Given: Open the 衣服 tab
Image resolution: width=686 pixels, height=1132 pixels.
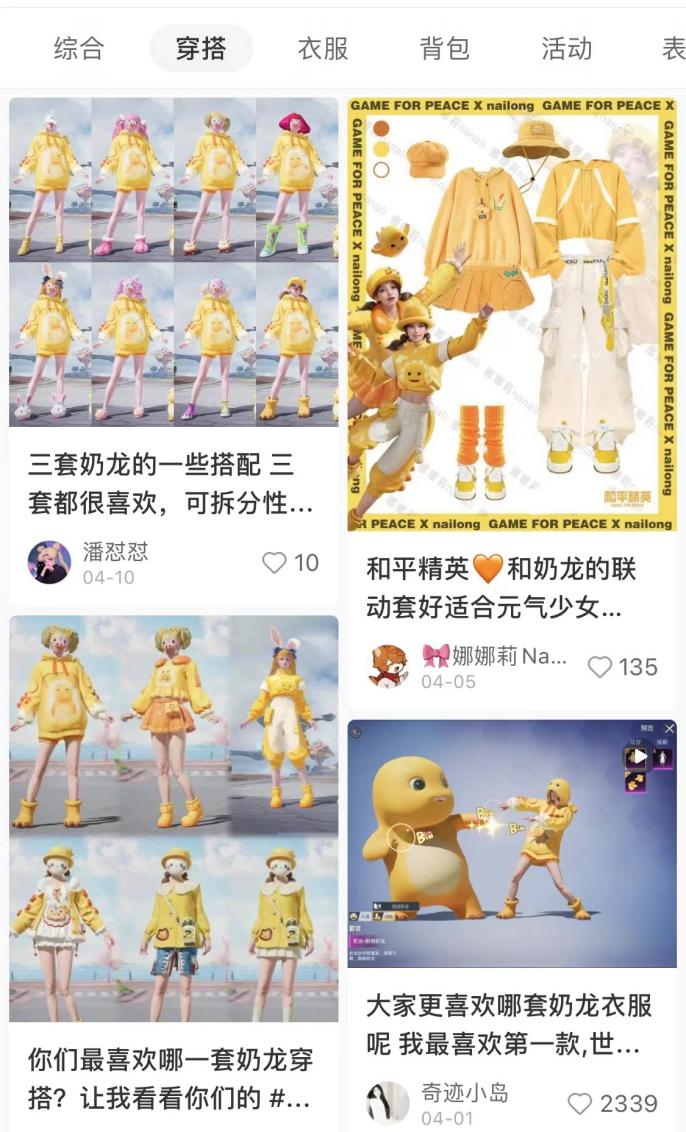Looking at the screenshot, I should click(x=323, y=48).
